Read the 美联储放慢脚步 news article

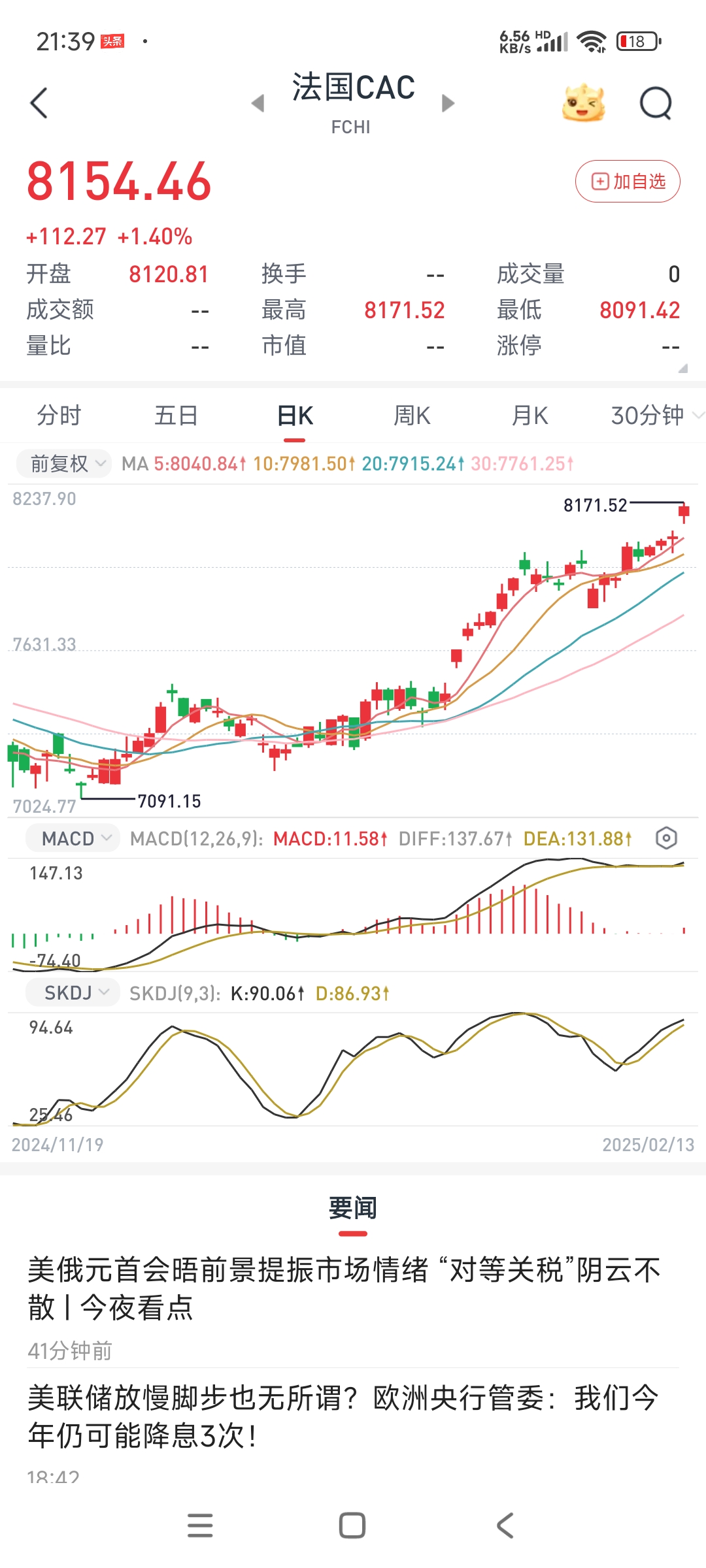(x=343, y=1416)
